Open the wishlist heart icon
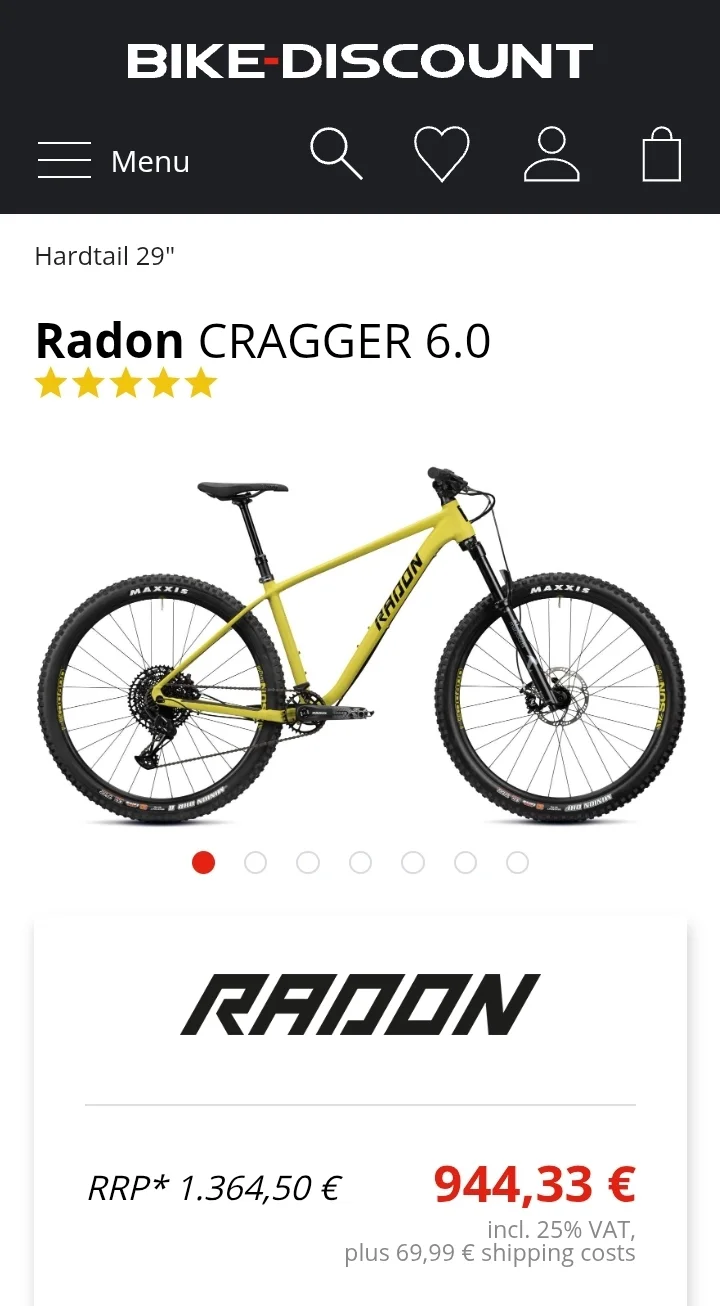Viewport: 720px width, 1306px height. point(442,155)
